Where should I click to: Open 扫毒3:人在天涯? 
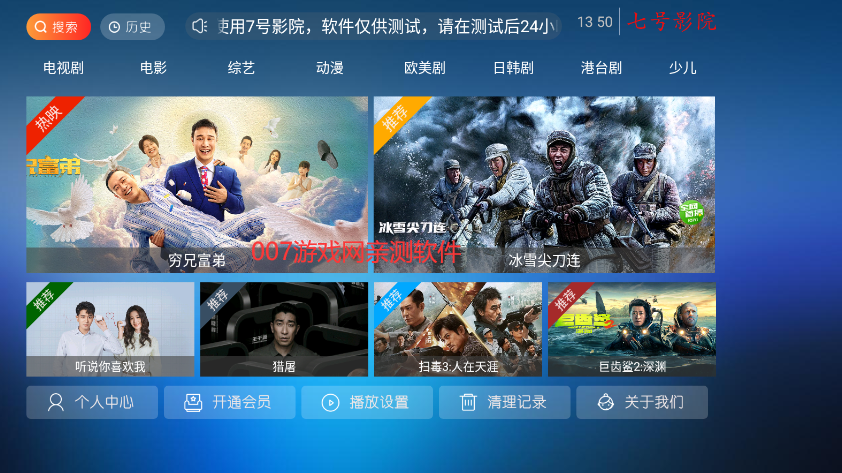(458, 329)
